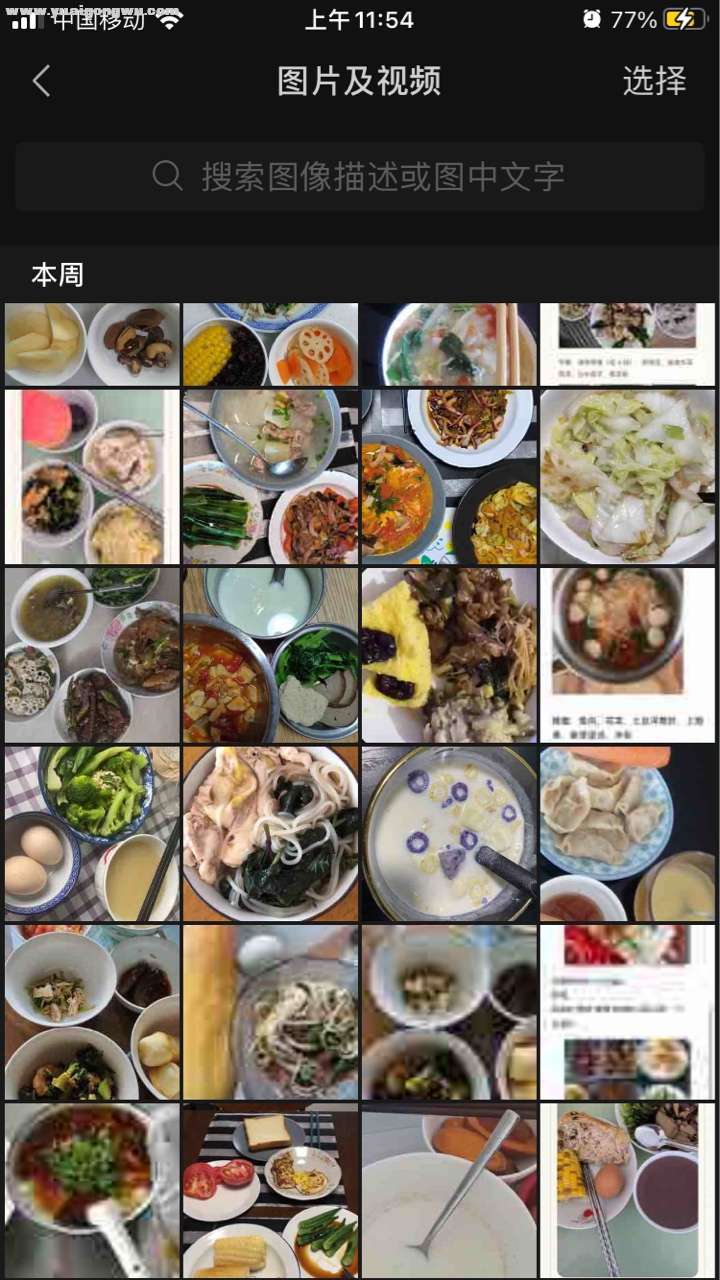
Task: Open the tomato tofu soup pots photo
Action: coord(270,655)
